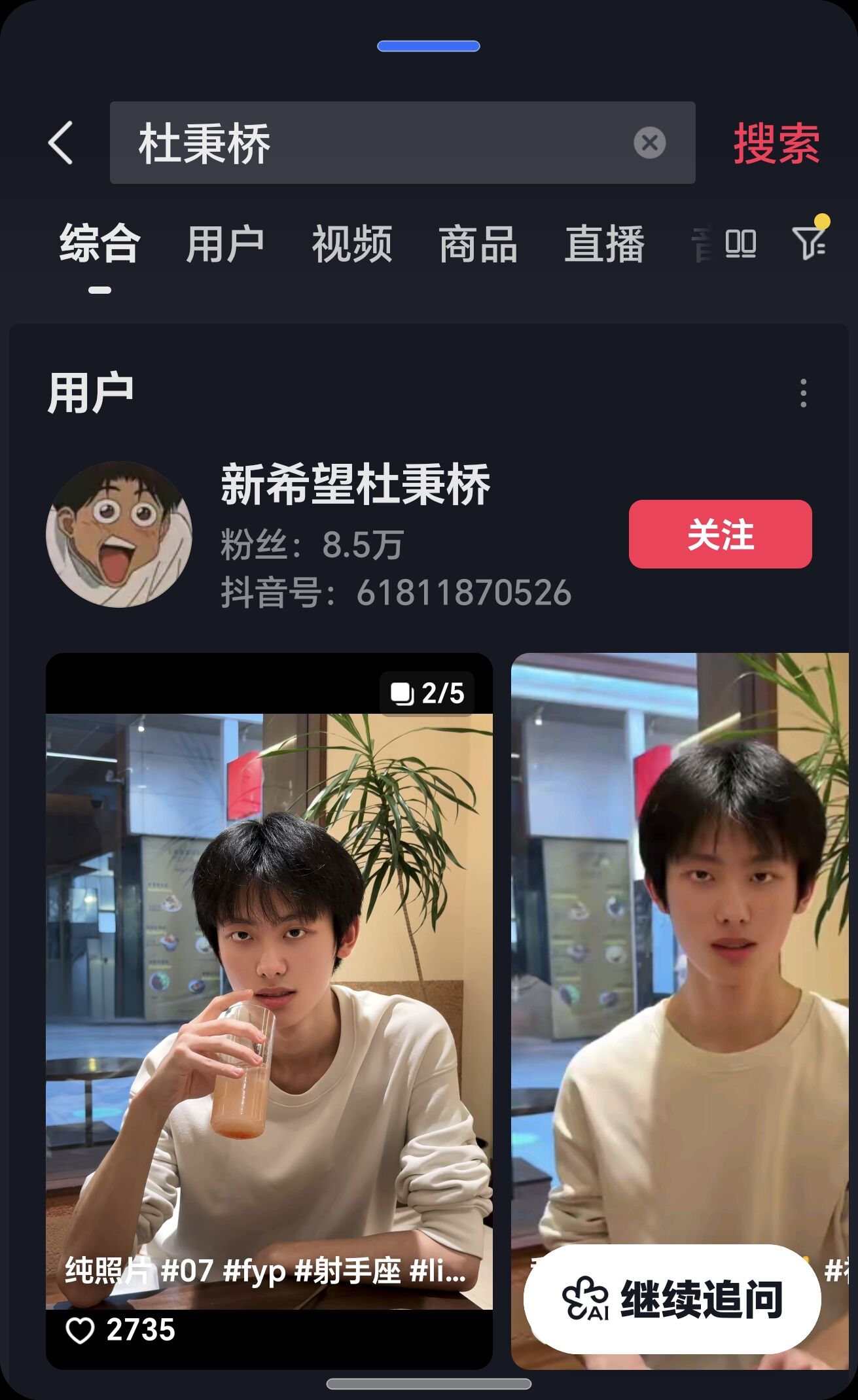Viewport: 858px width, 1400px height.
Task: Open the filter options icon
Action: [x=809, y=243]
